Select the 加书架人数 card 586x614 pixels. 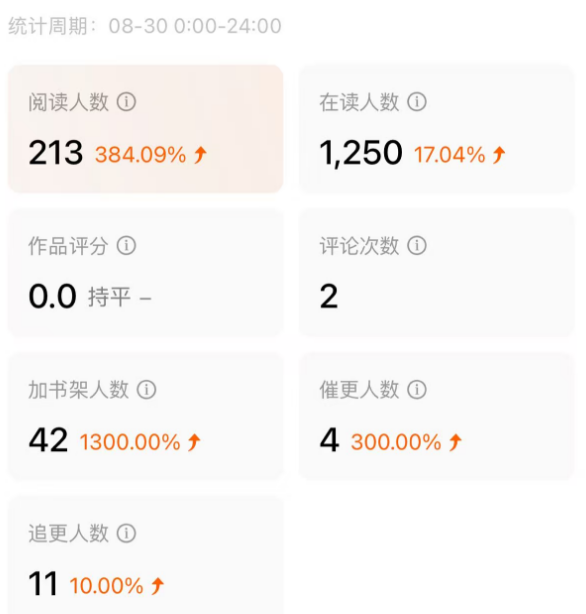click(x=145, y=416)
